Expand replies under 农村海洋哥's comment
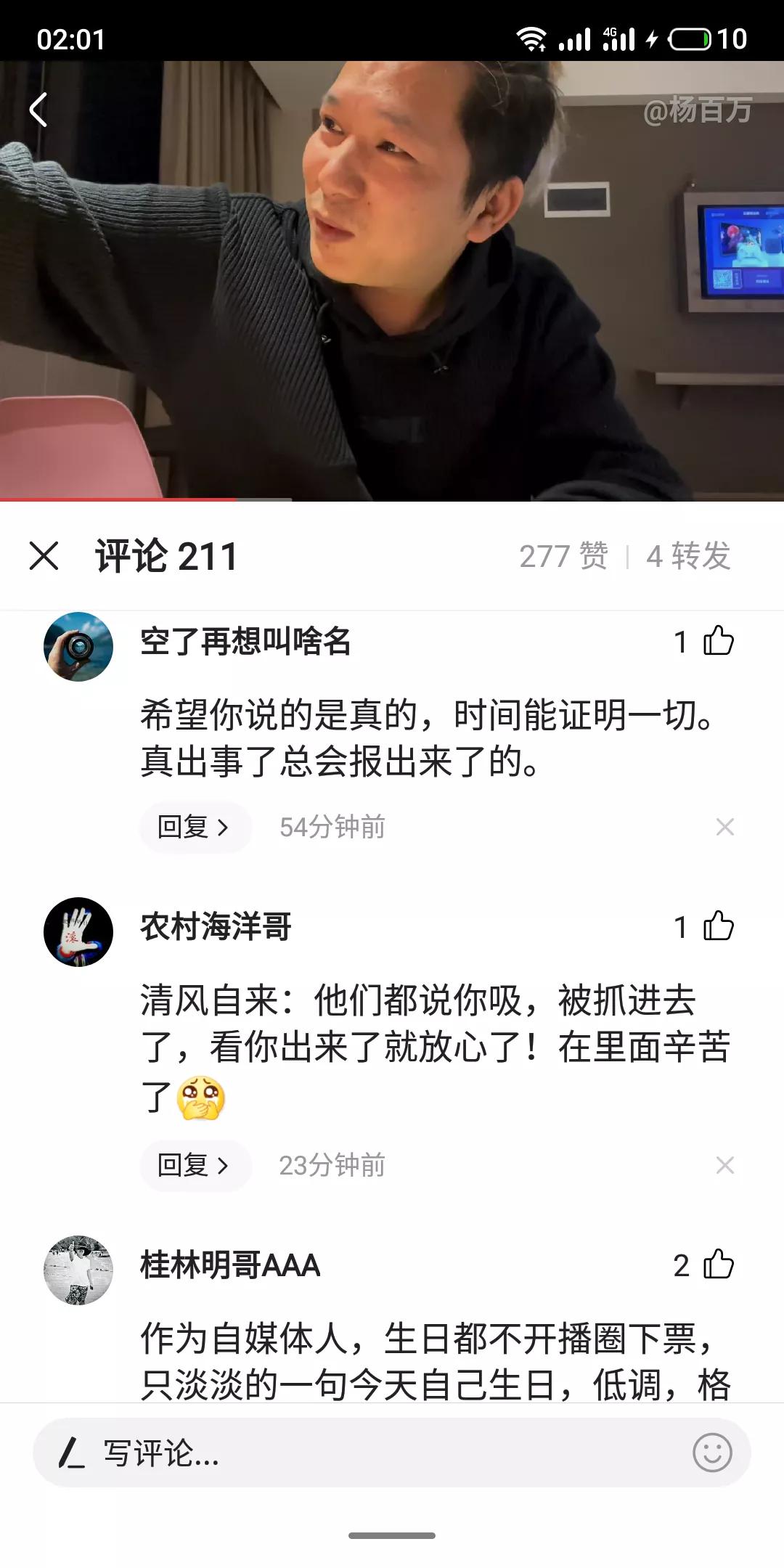This screenshot has width=784, height=1568. [195, 1167]
